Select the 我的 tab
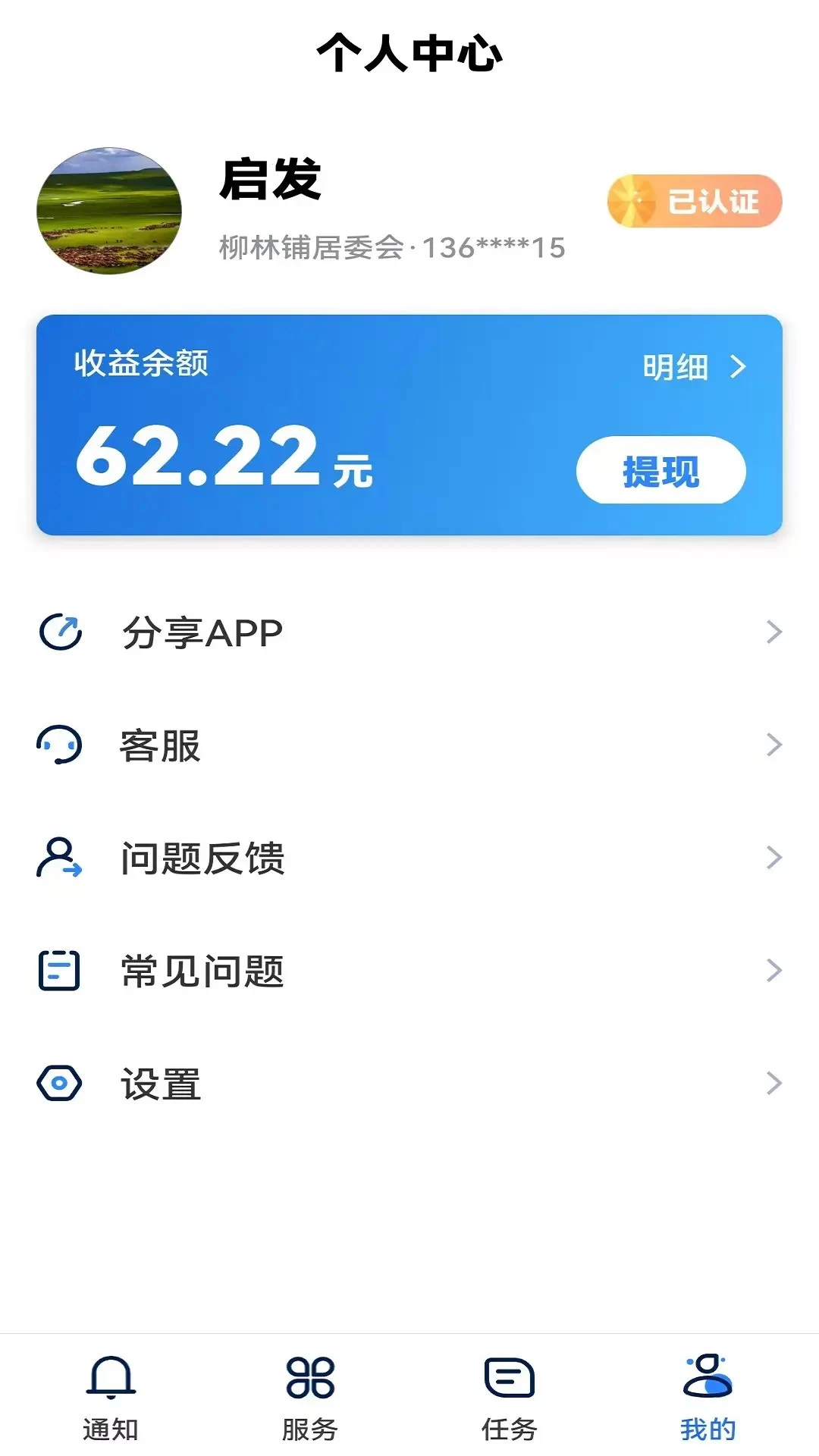The height and width of the screenshot is (1456, 819). pos(708,1397)
